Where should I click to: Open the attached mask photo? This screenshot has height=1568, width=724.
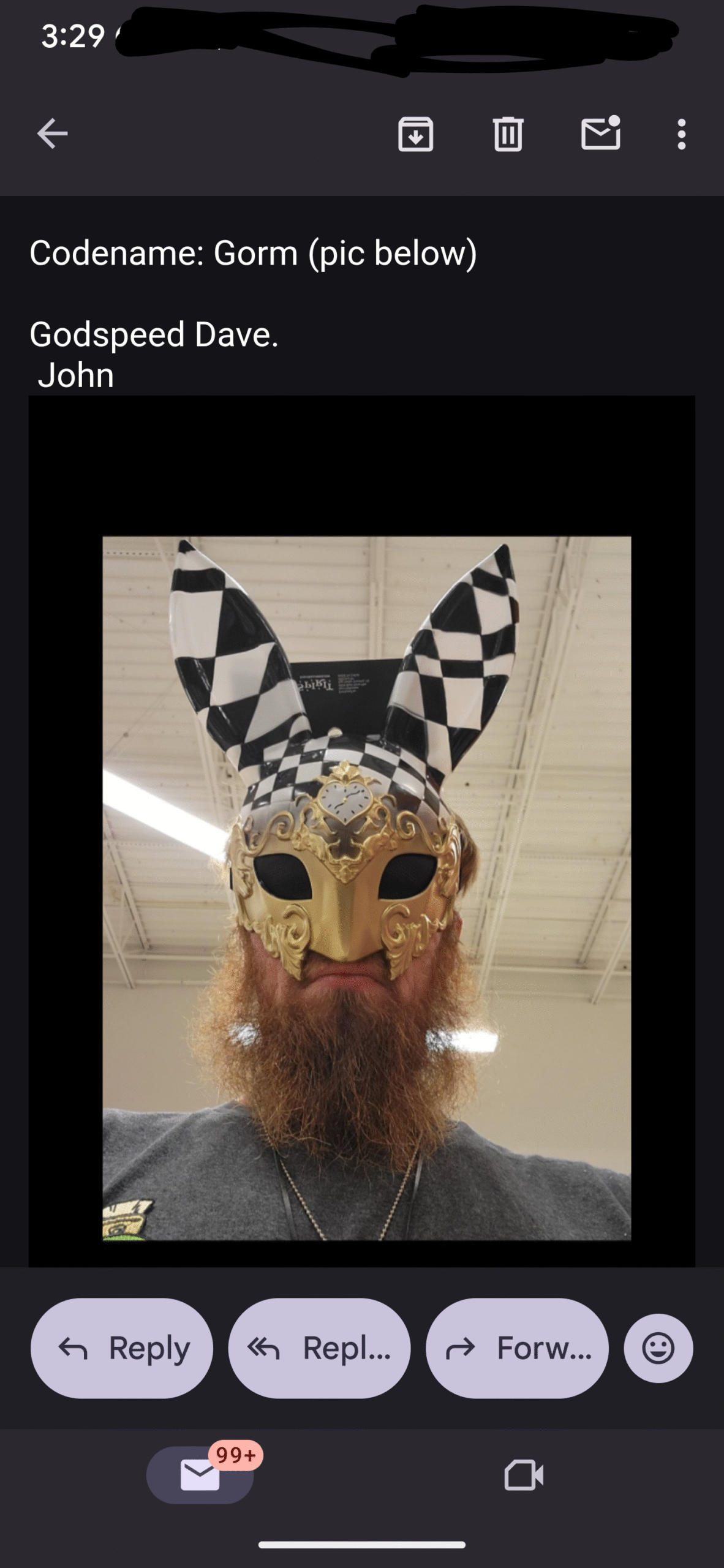[x=366, y=888]
